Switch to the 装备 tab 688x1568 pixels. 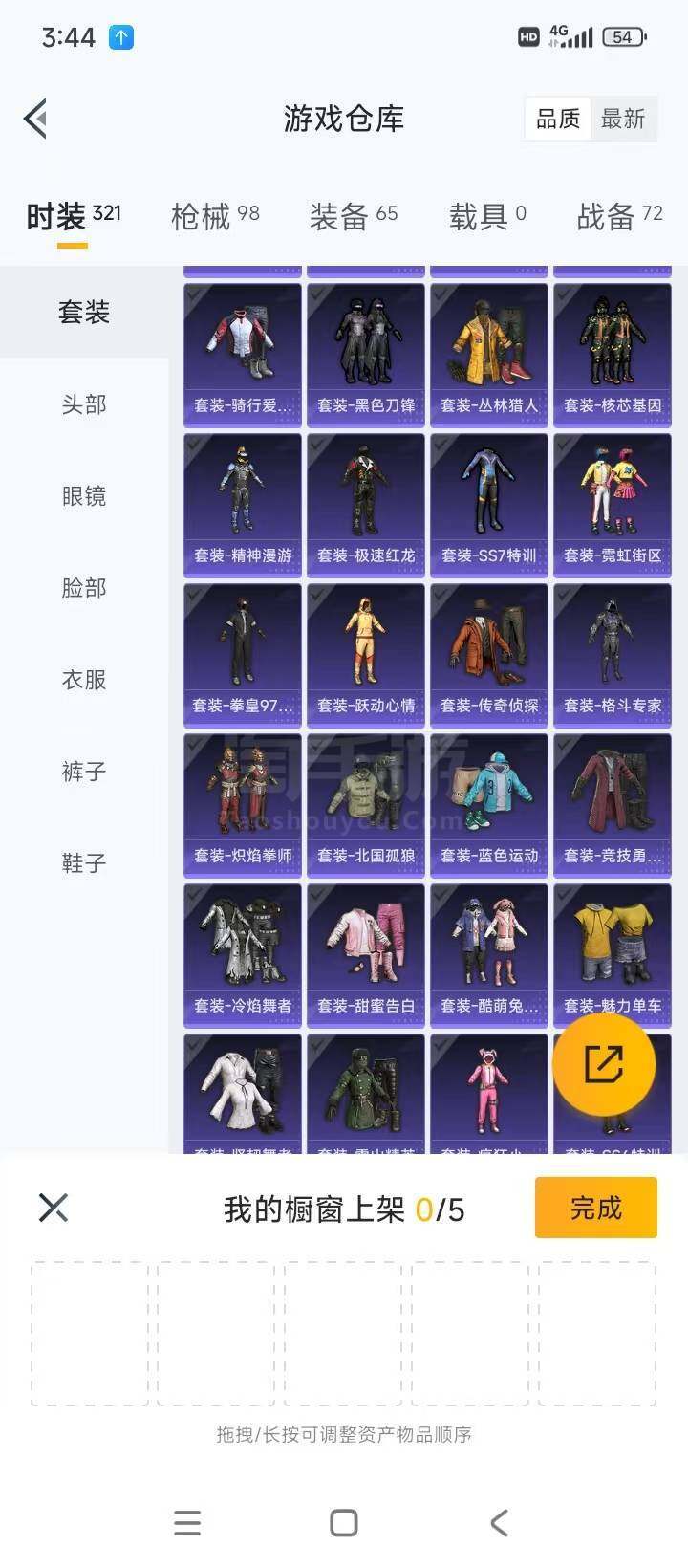click(354, 217)
